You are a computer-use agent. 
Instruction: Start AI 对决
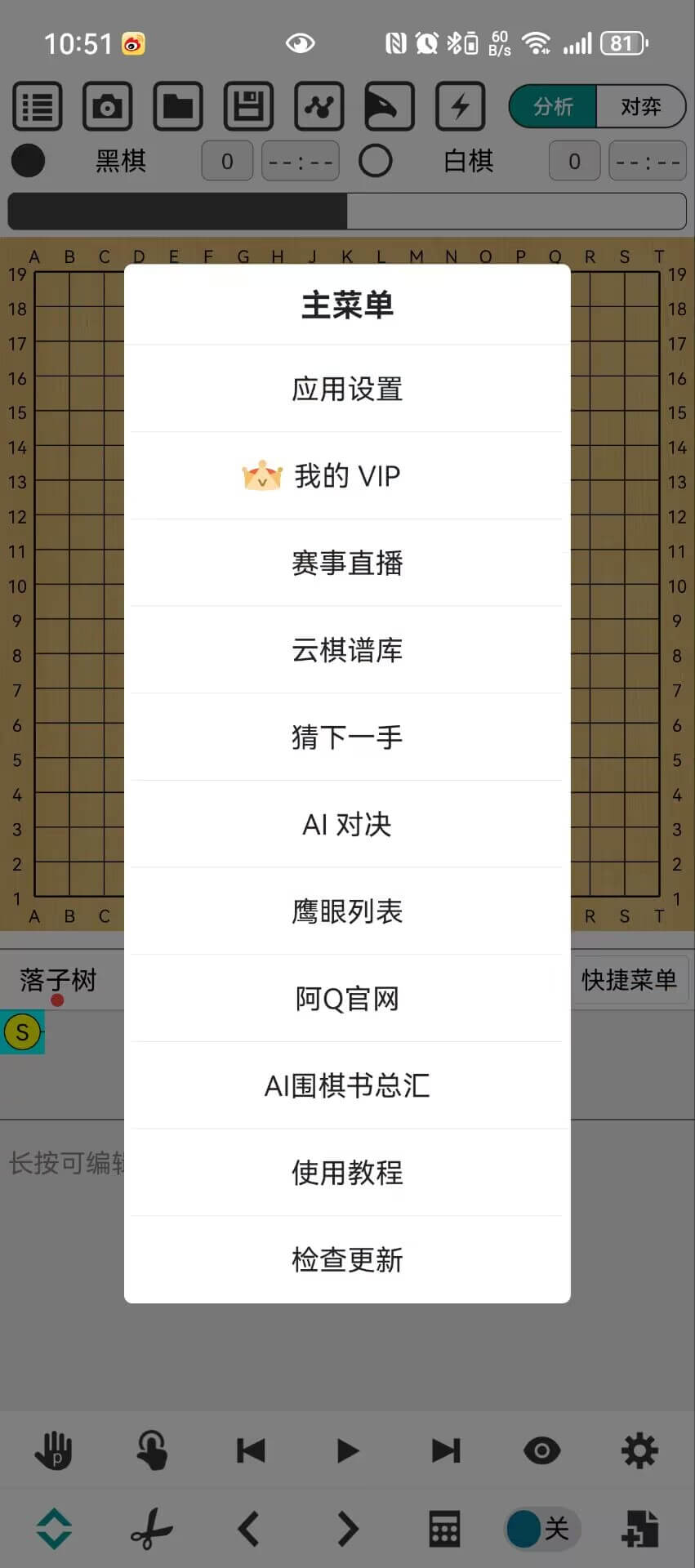(x=347, y=824)
